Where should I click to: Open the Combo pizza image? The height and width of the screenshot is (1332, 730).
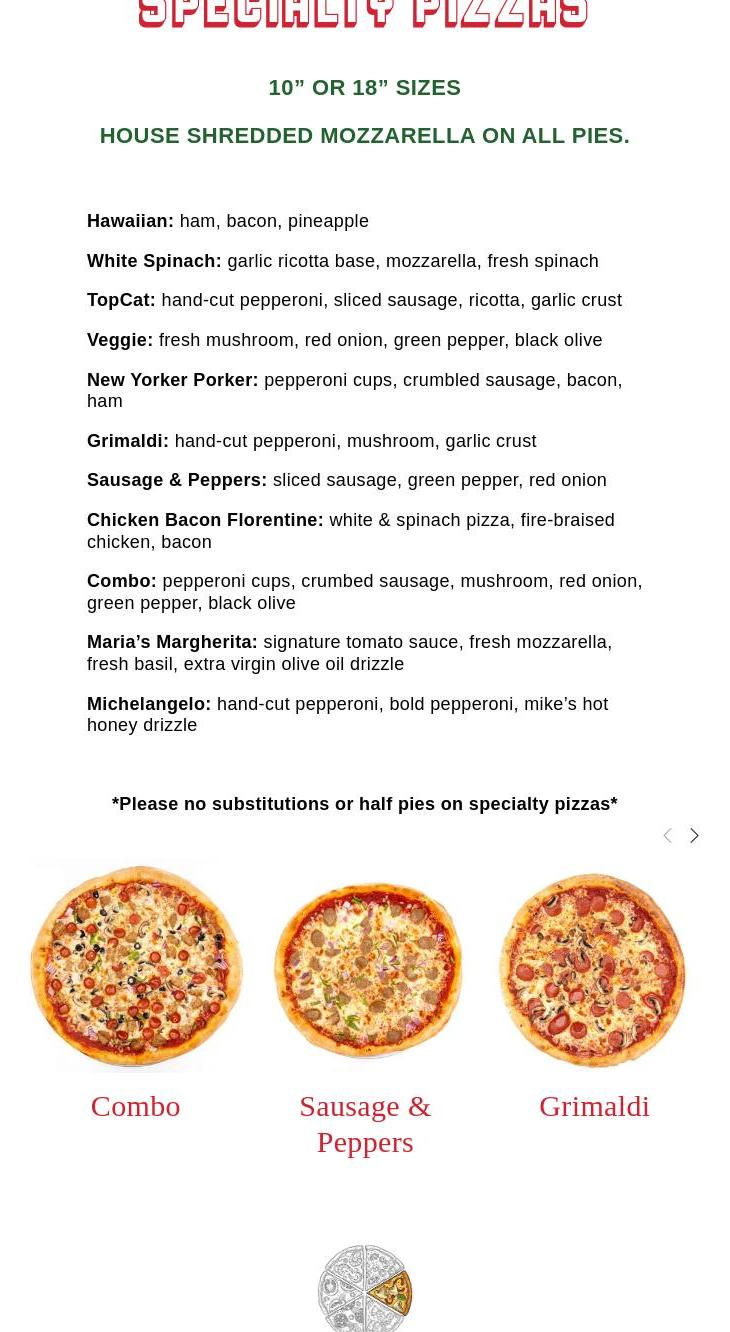(x=136, y=966)
